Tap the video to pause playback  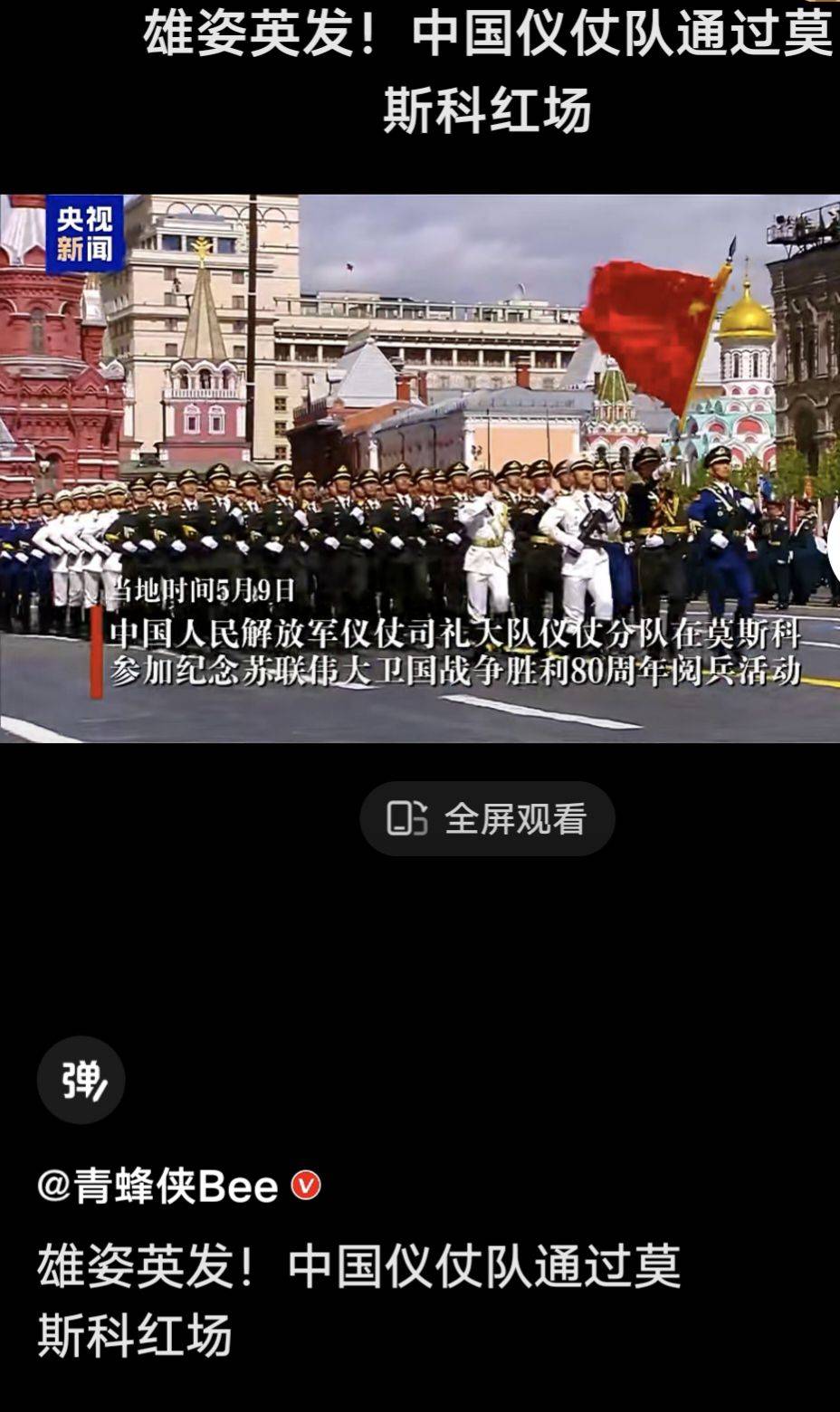[420, 468]
